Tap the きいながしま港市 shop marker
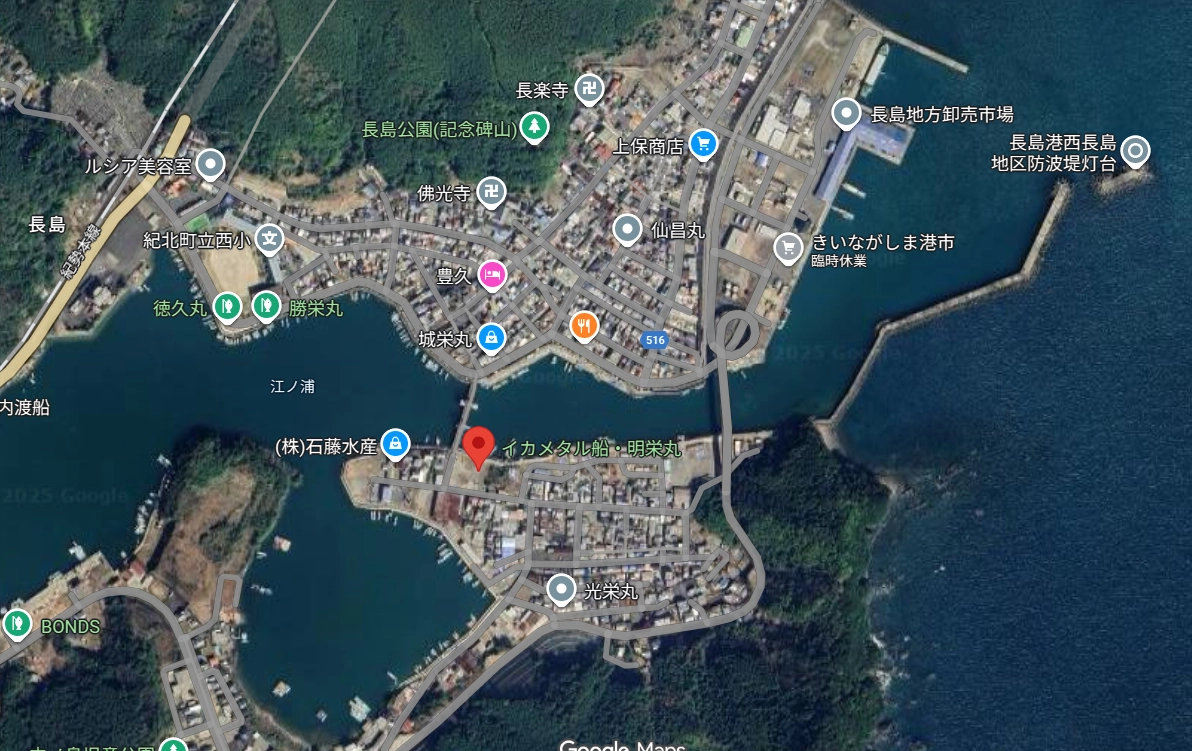This screenshot has height=751, width=1192. (789, 245)
